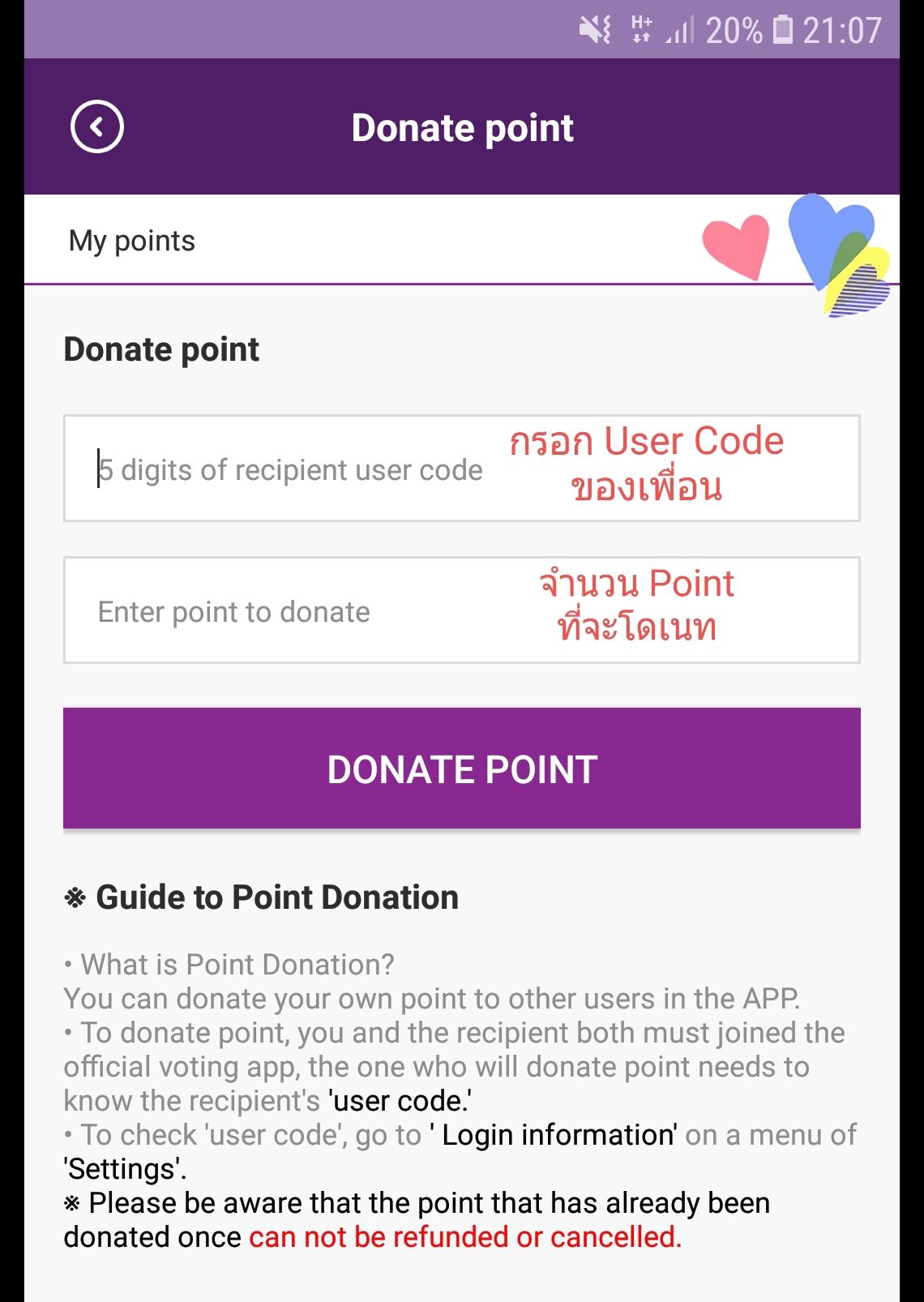The height and width of the screenshot is (1302, 924).
Task: Select the 'Enter point to donate' field
Action: coord(292,611)
